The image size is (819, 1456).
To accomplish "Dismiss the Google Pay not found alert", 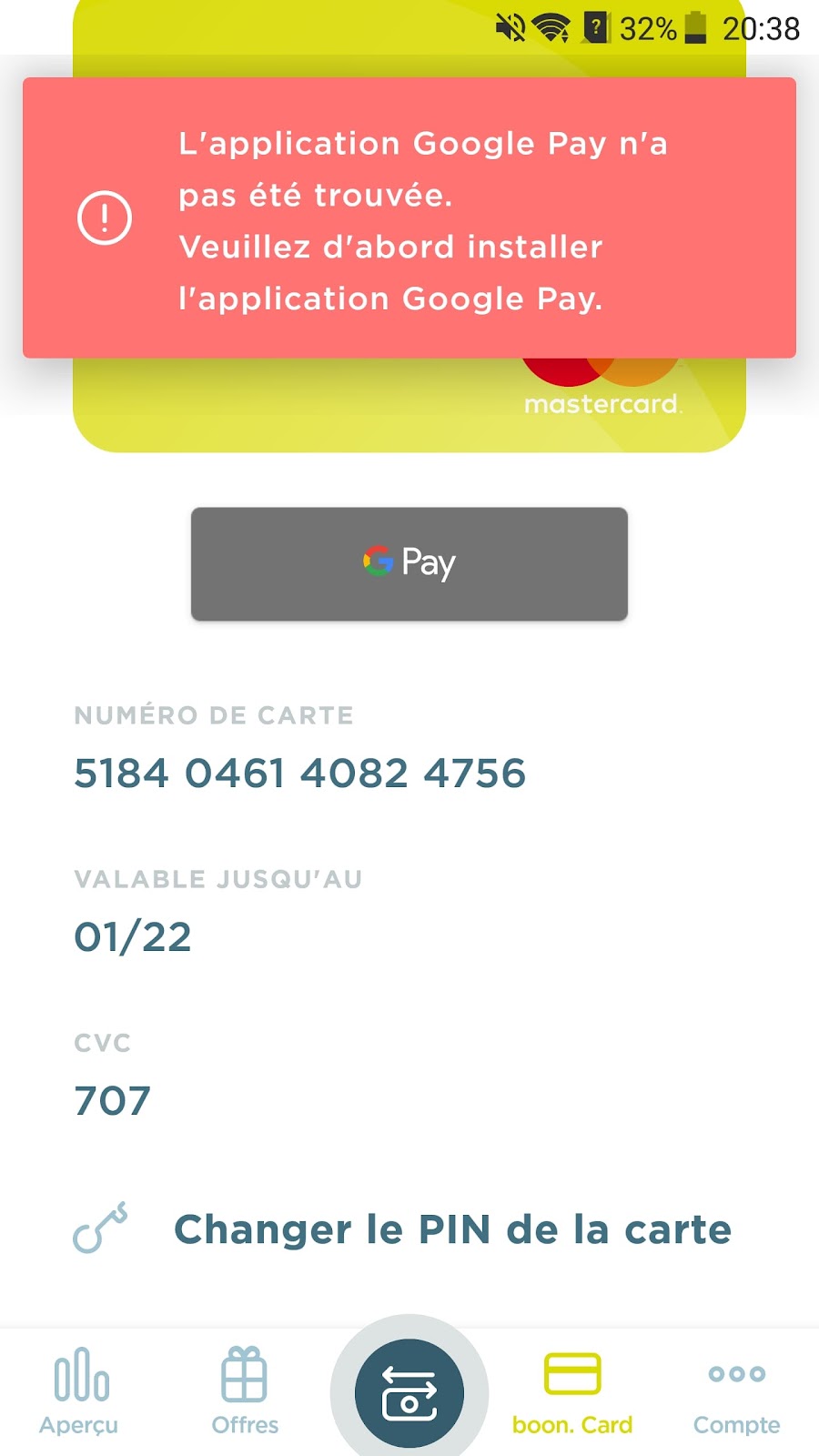I will [409, 218].
